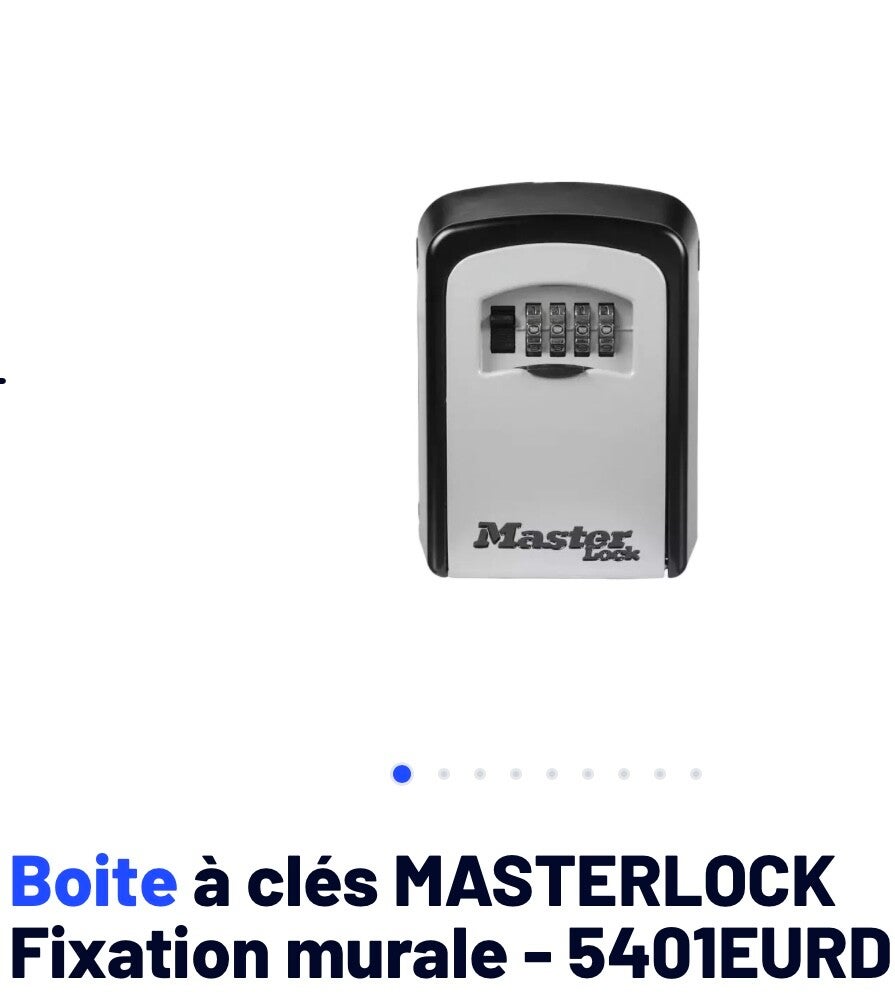895x1005 pixels.
Task: Jump to the last image carousel dot
Action: pos(696,774)
